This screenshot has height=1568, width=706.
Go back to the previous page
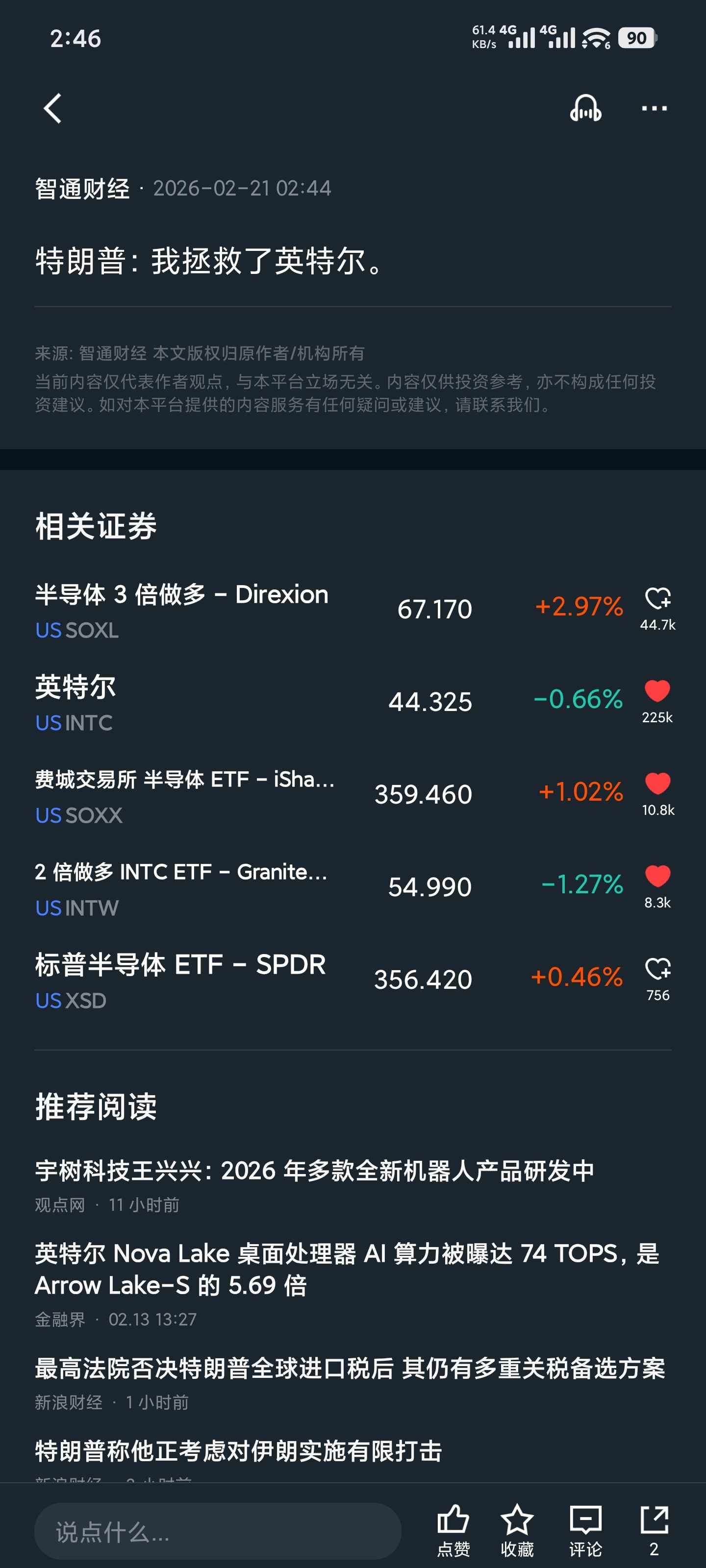(x=53, y=109)
